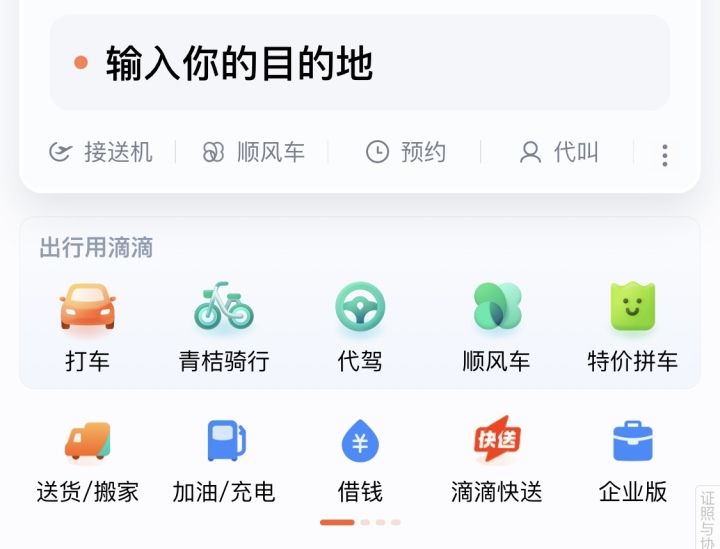Select 接送机 airport transfer option
Image resolution: width=720 pixels, height=549 pixels.
tap(101, 152)
